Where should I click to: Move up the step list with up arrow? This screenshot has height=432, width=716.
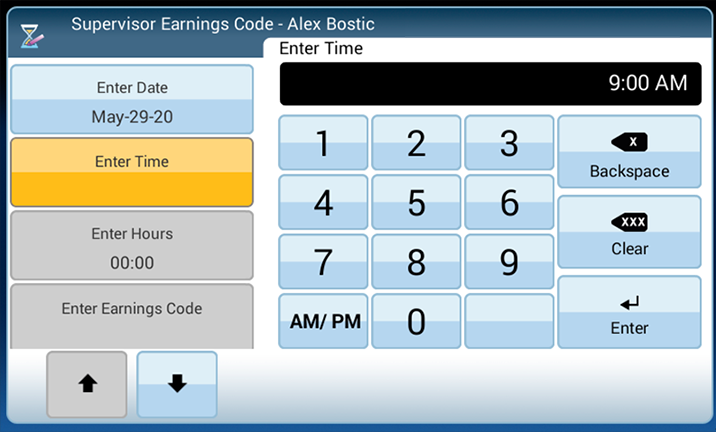coord(87,384)
